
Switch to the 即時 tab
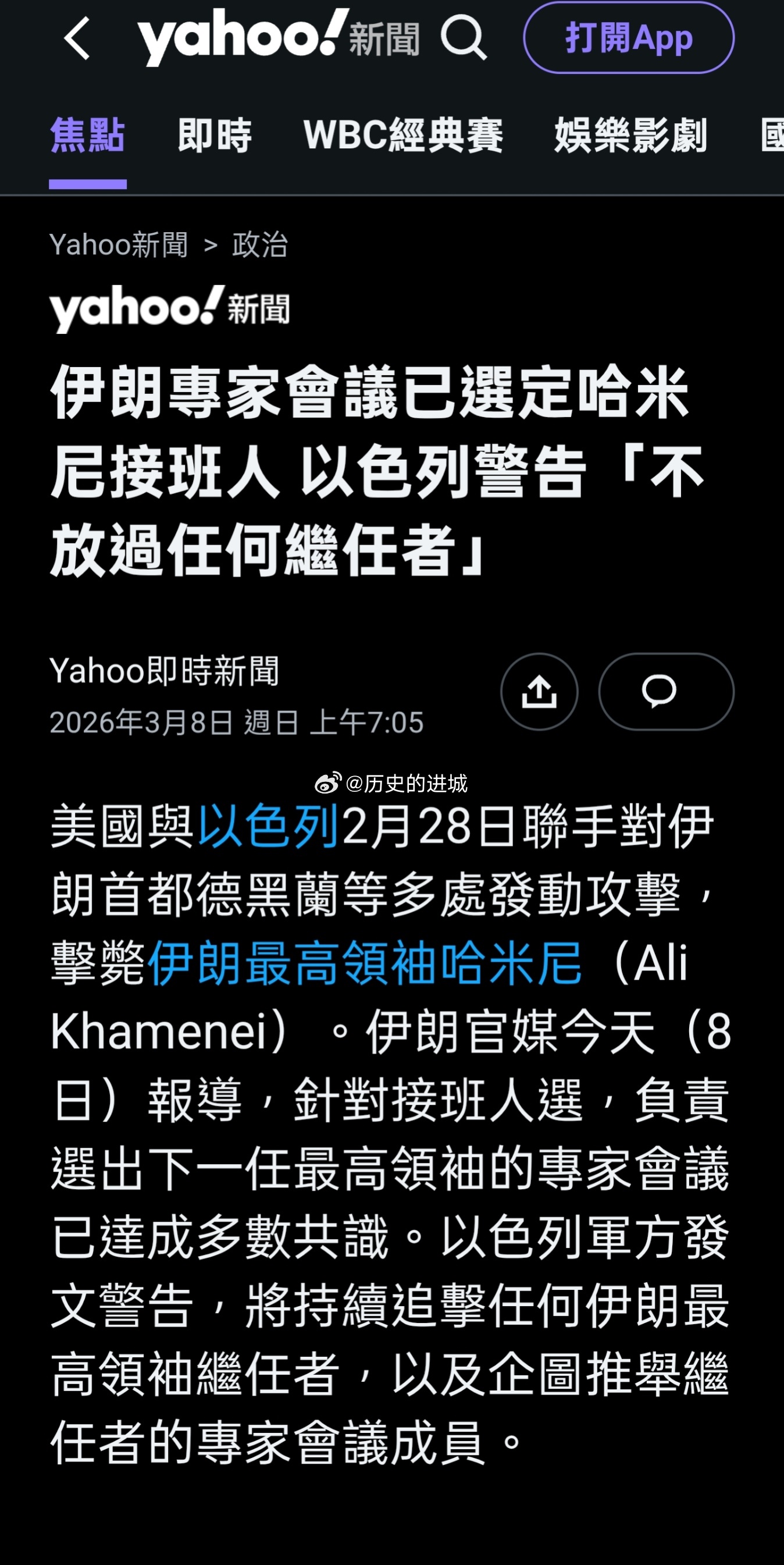[x=214, y=137]
